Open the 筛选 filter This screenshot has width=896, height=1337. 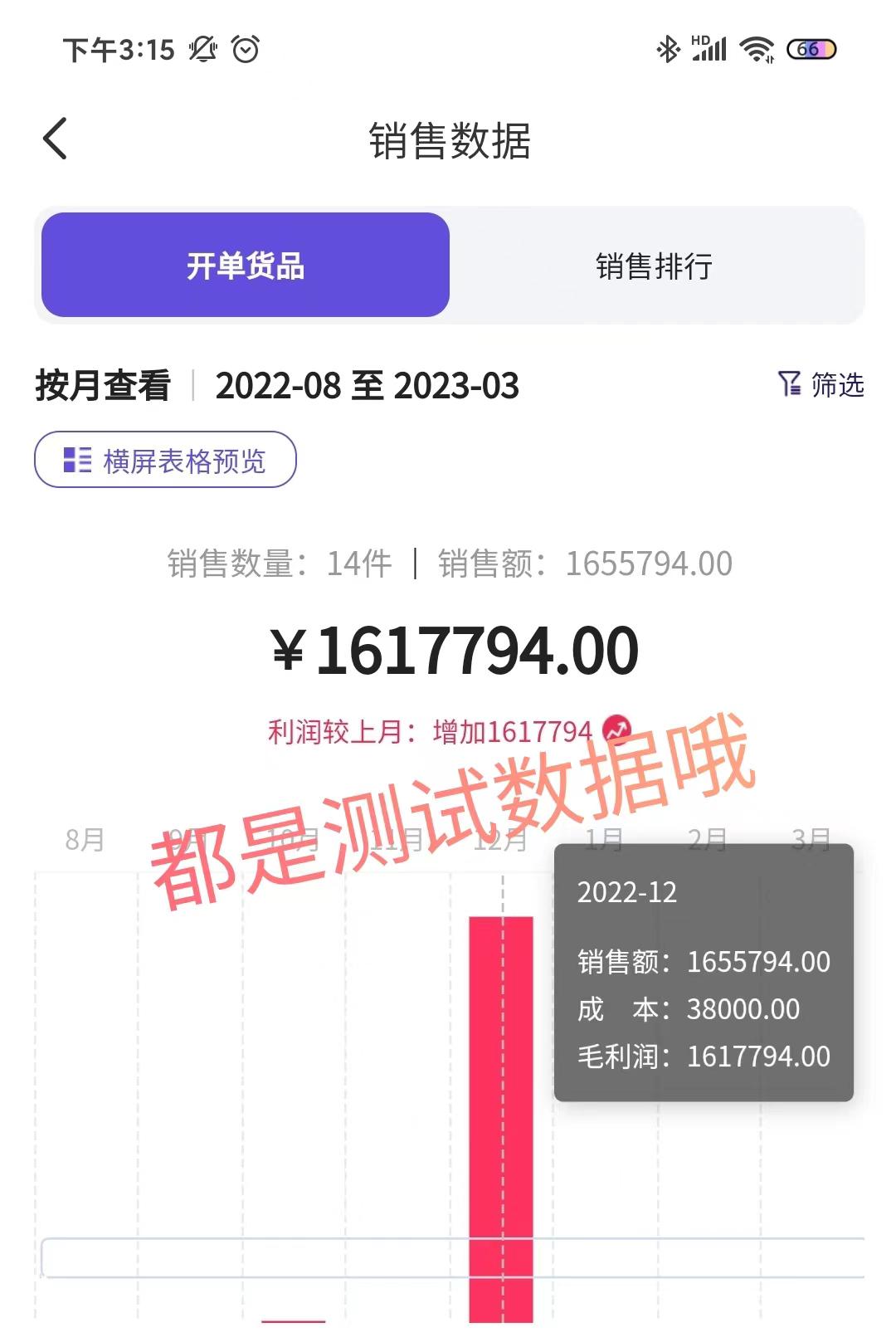821,384
